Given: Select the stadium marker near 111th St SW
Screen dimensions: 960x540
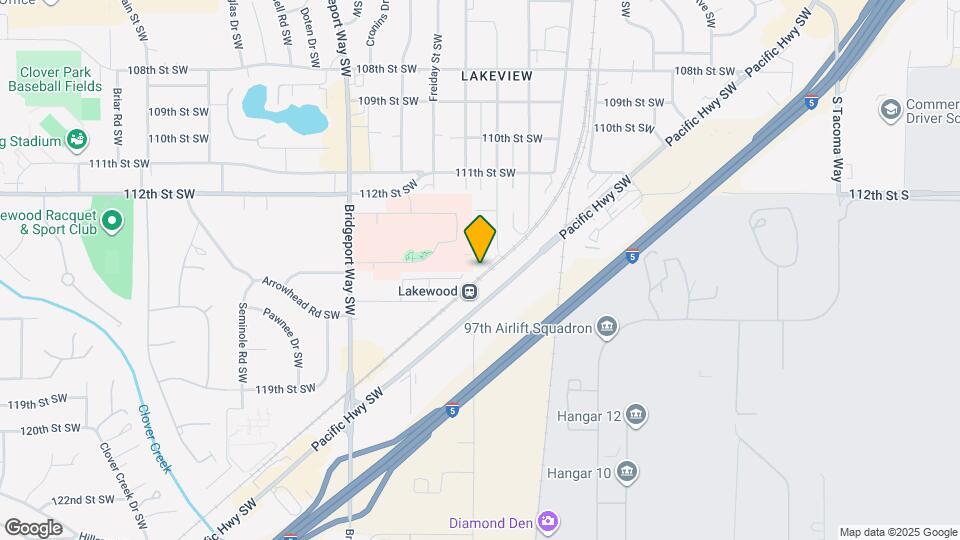Looking at the screenshot, I should [76, 141].
